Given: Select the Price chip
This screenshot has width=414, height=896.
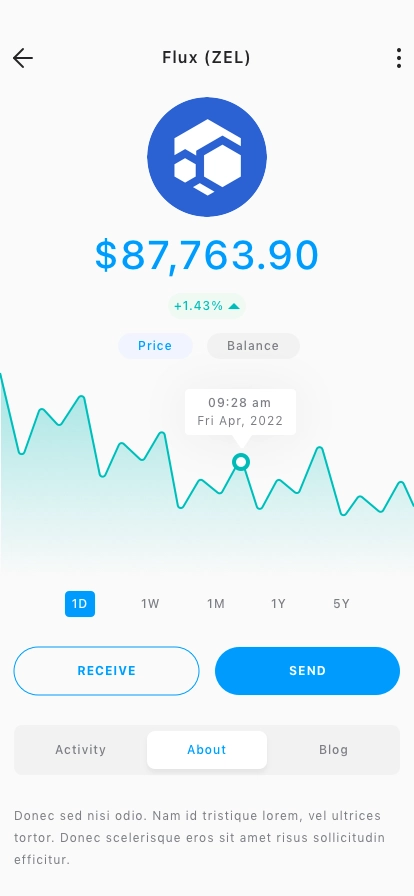Looking at the screenshot, I should coord(155,346).
